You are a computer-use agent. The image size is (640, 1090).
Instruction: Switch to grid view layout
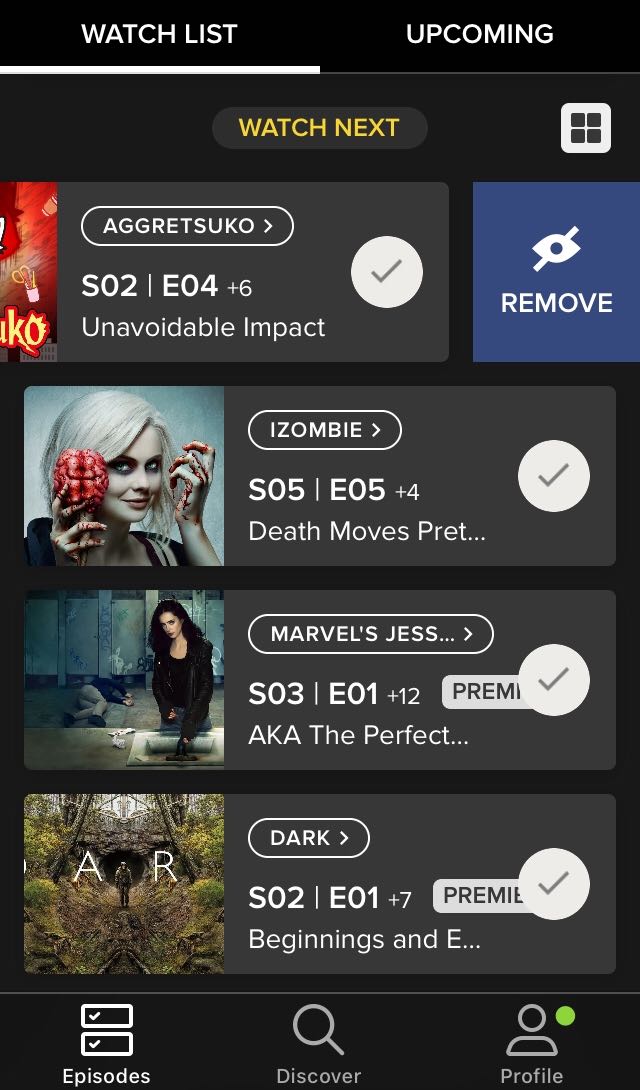click(585, 129)
